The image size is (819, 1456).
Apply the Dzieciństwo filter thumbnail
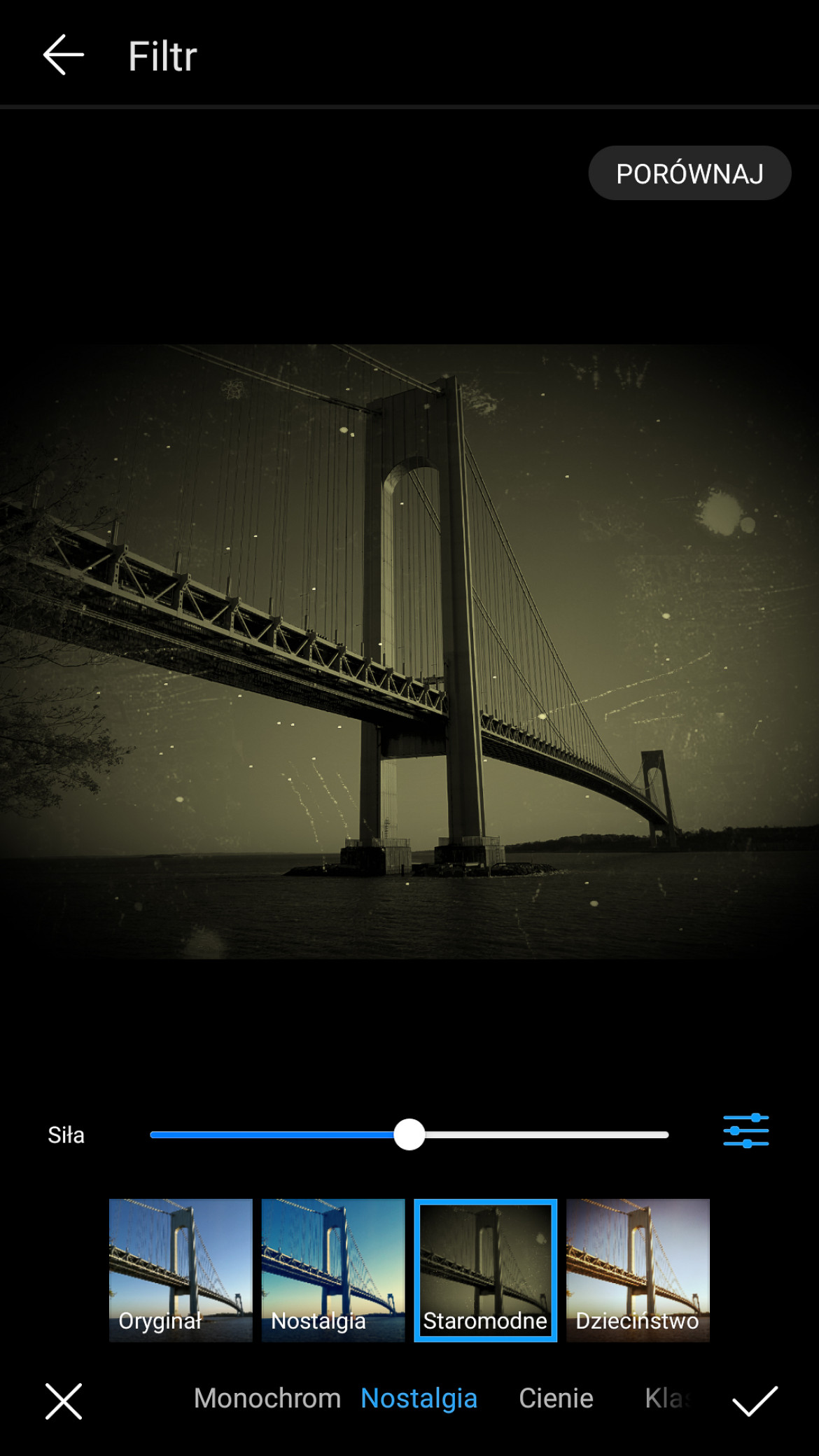638,1270
